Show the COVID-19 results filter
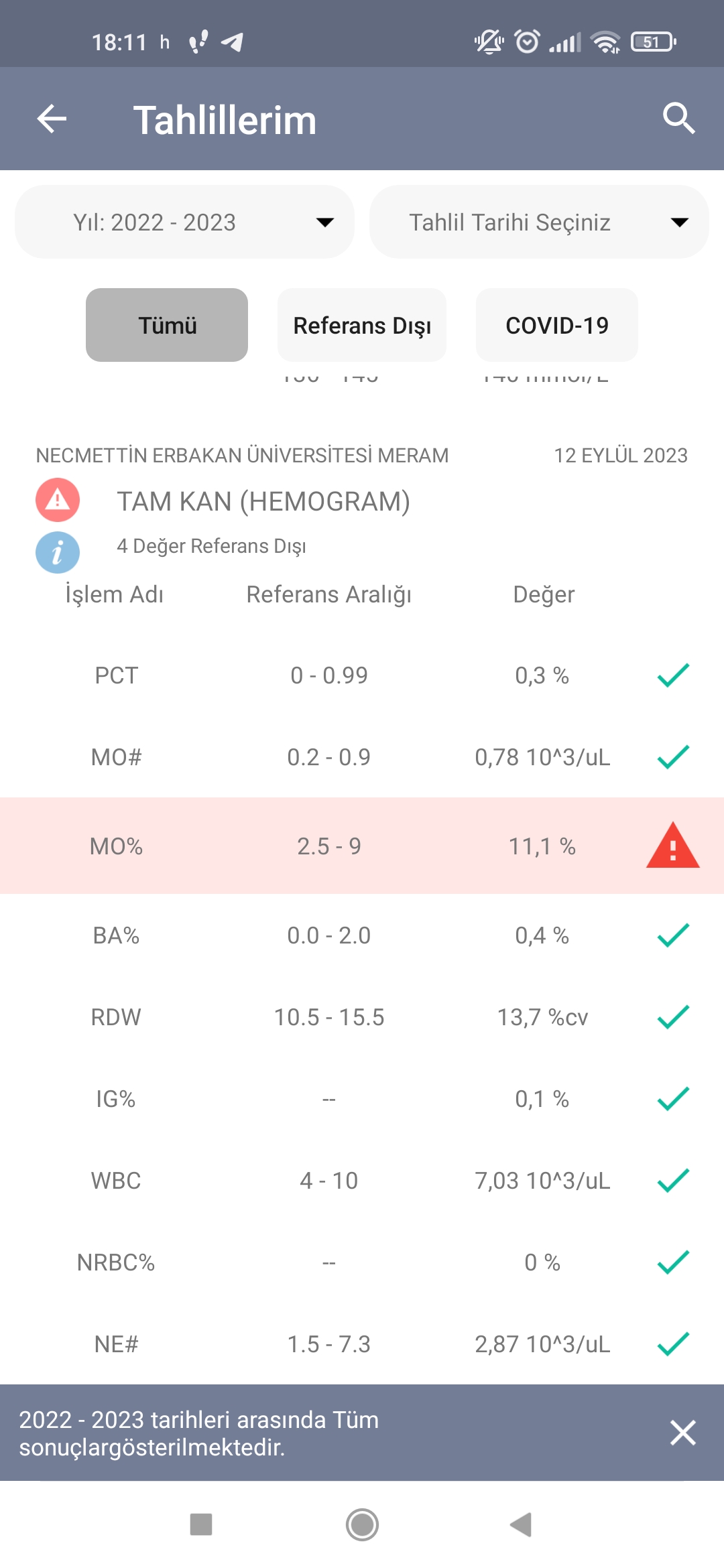 tap(557, 325)
